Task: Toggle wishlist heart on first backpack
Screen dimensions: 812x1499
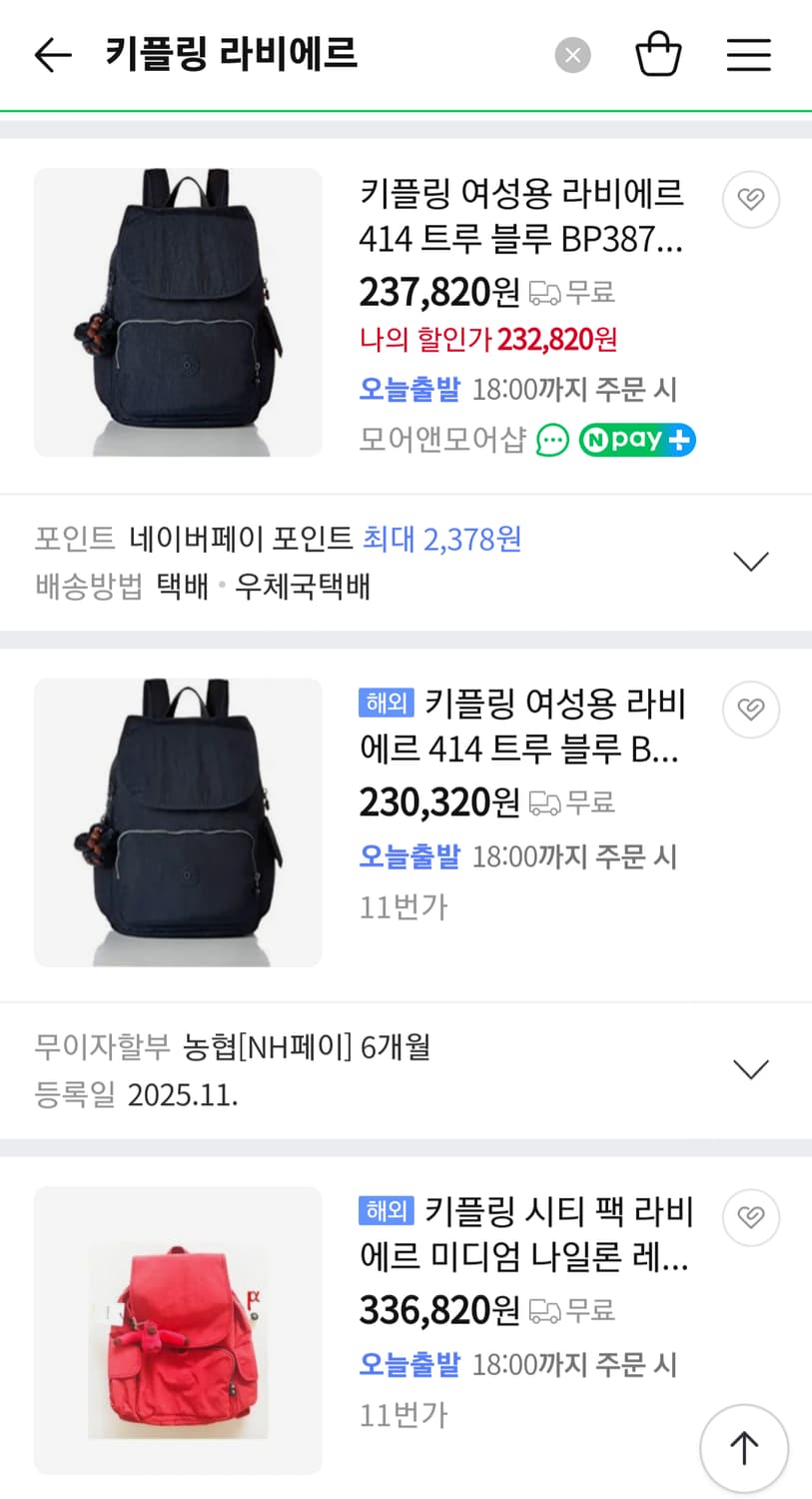Action: click(750, 200)
